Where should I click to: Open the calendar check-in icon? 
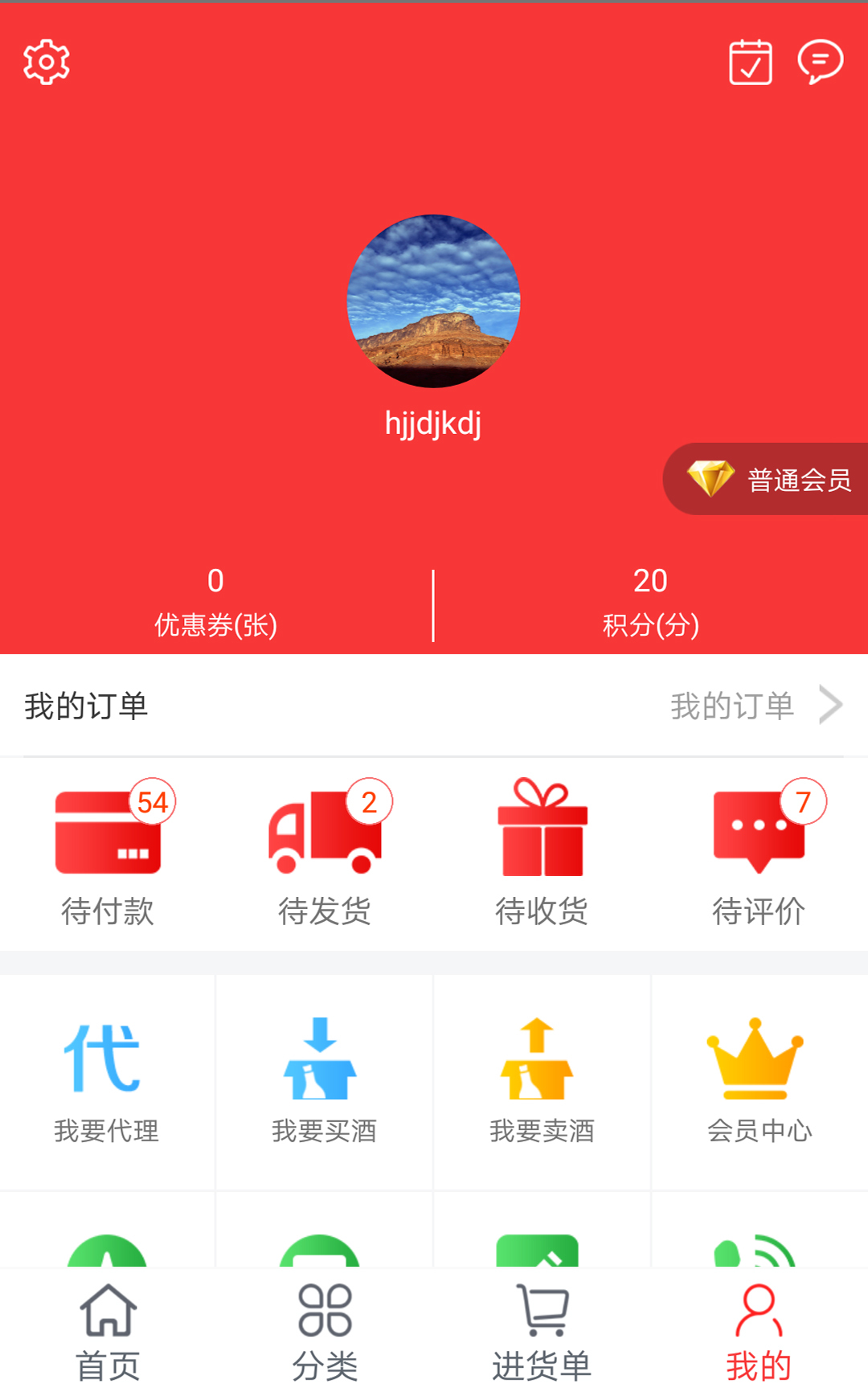pyautogui.click(x=750, y=62)
